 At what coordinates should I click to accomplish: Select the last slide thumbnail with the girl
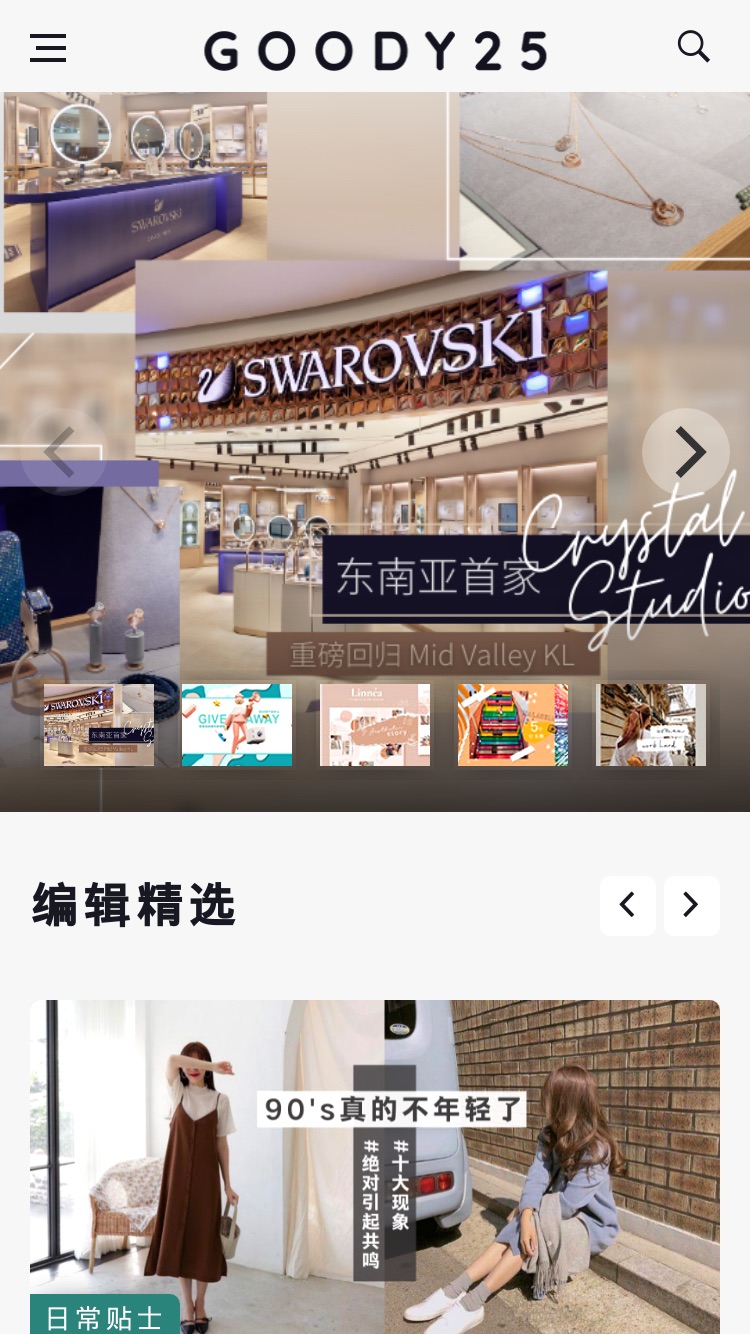click(x=651, y=725)
